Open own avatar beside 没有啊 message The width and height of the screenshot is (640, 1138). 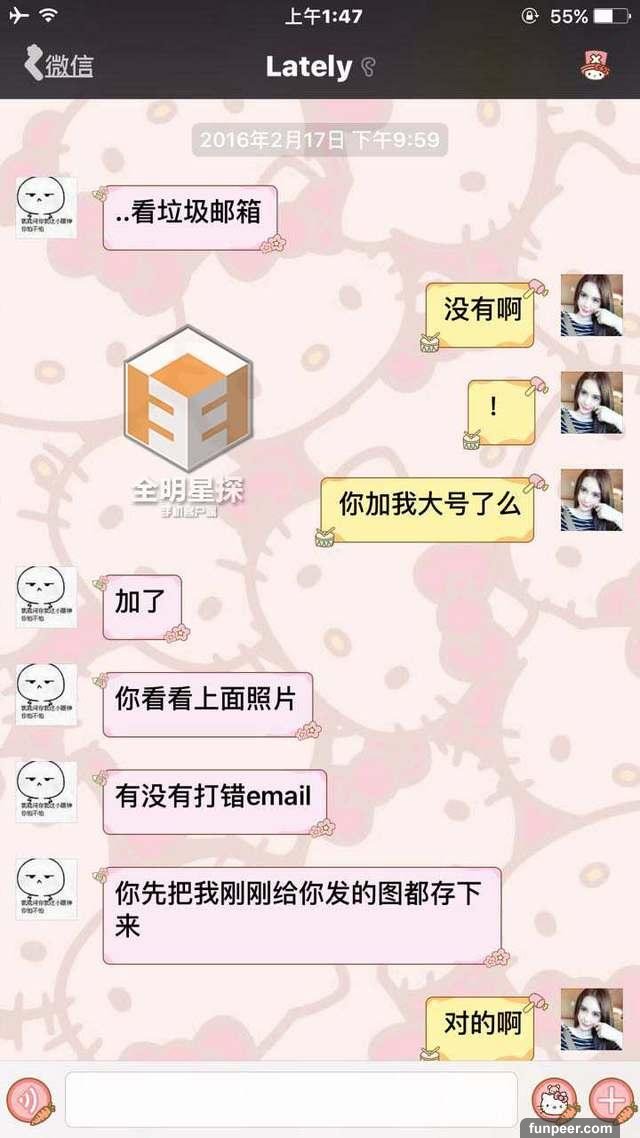coord(591,304)
